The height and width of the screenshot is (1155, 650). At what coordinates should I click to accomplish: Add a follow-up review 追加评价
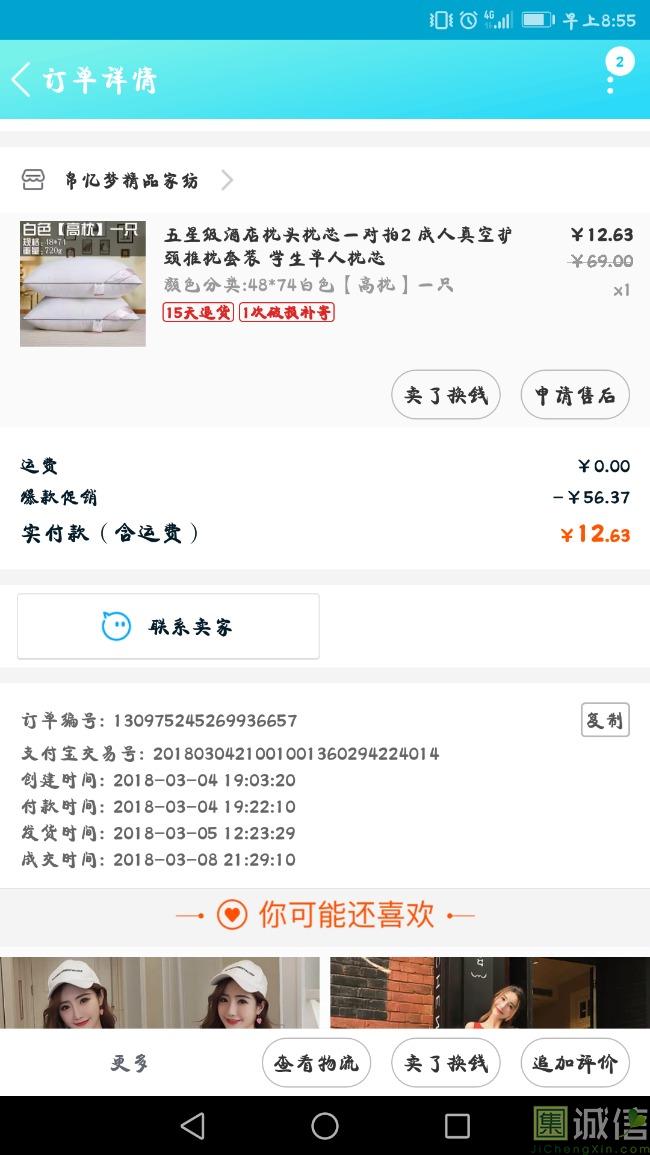click(x=575, y=1063)
